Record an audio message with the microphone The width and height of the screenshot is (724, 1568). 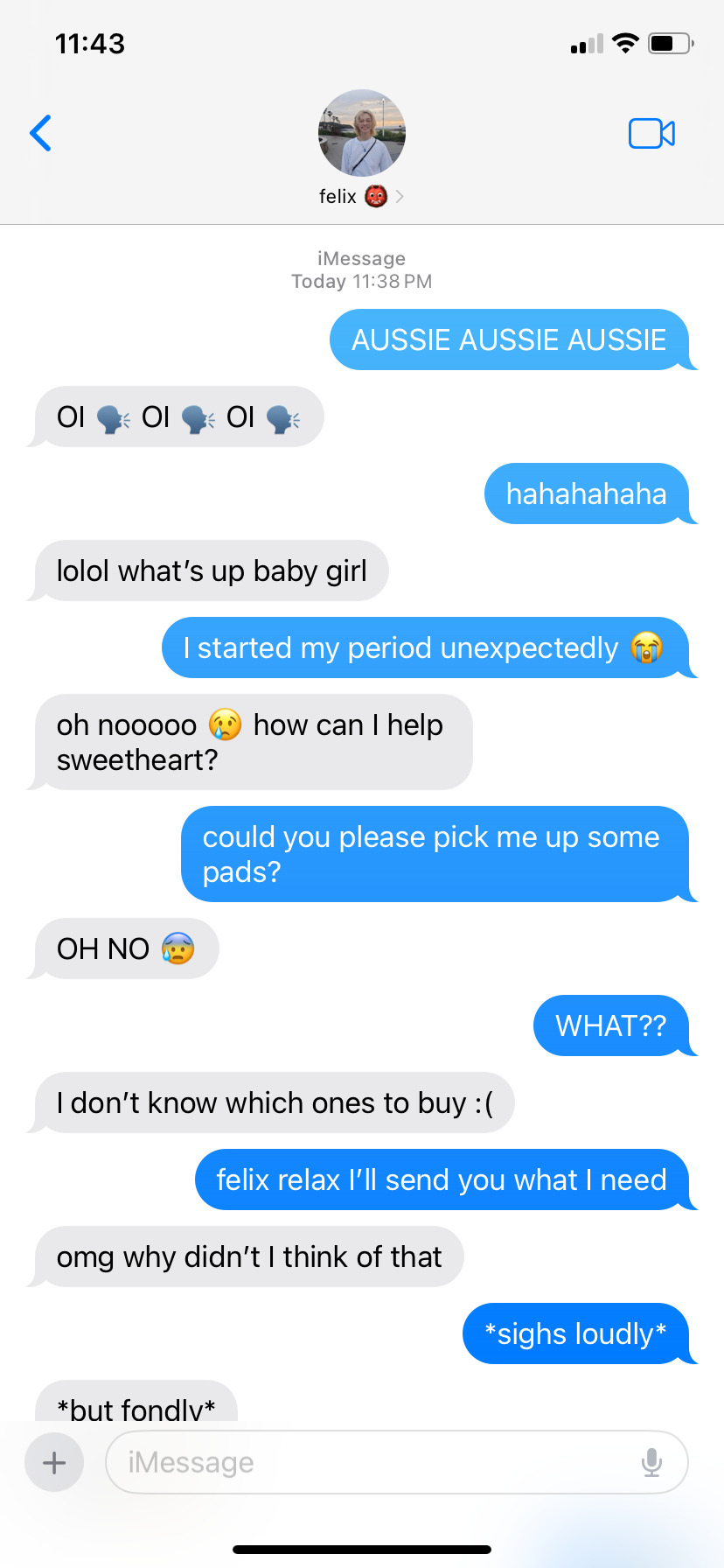coord(651,1462)
